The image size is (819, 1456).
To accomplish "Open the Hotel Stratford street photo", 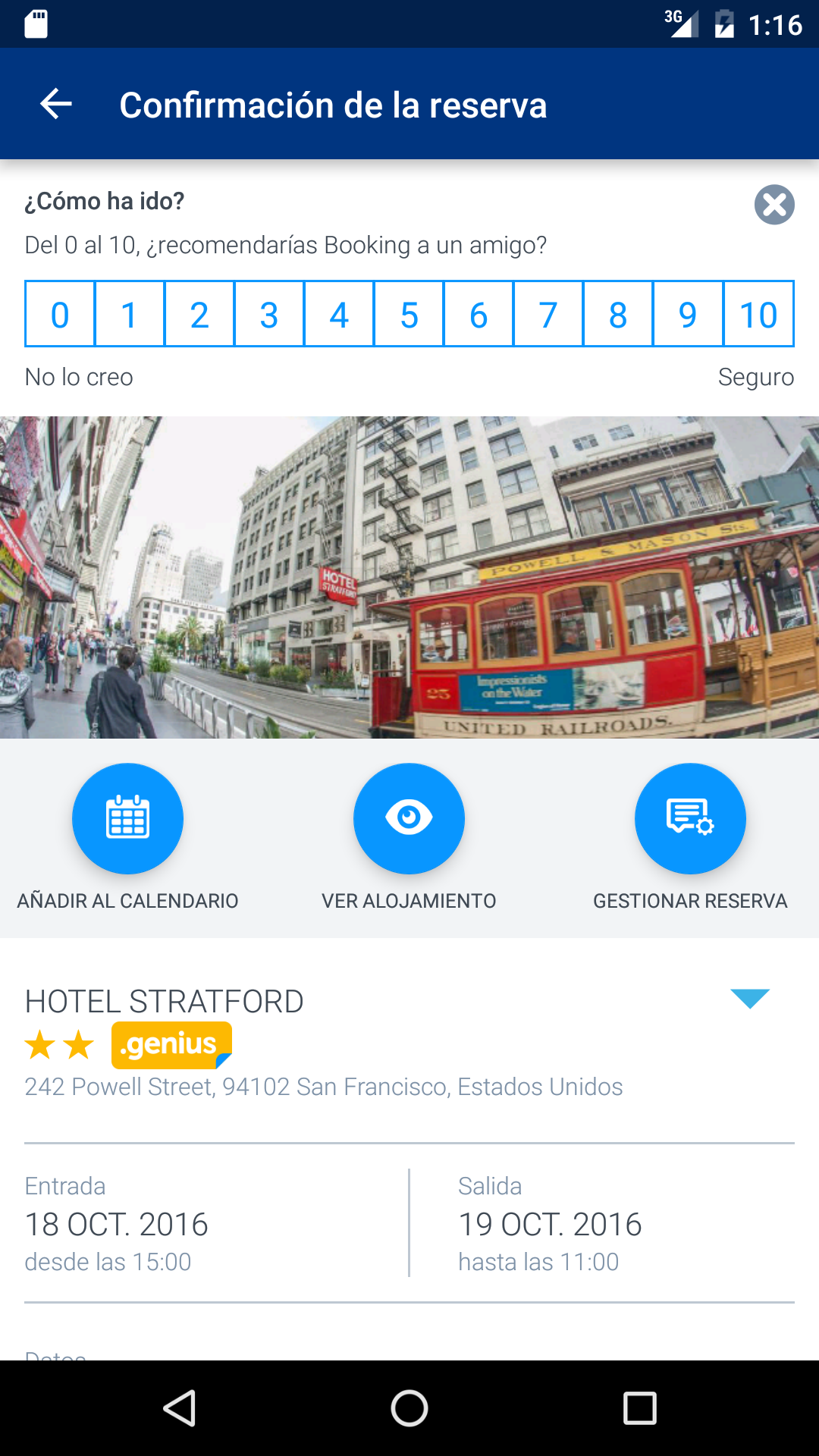I will click(409, 577).
